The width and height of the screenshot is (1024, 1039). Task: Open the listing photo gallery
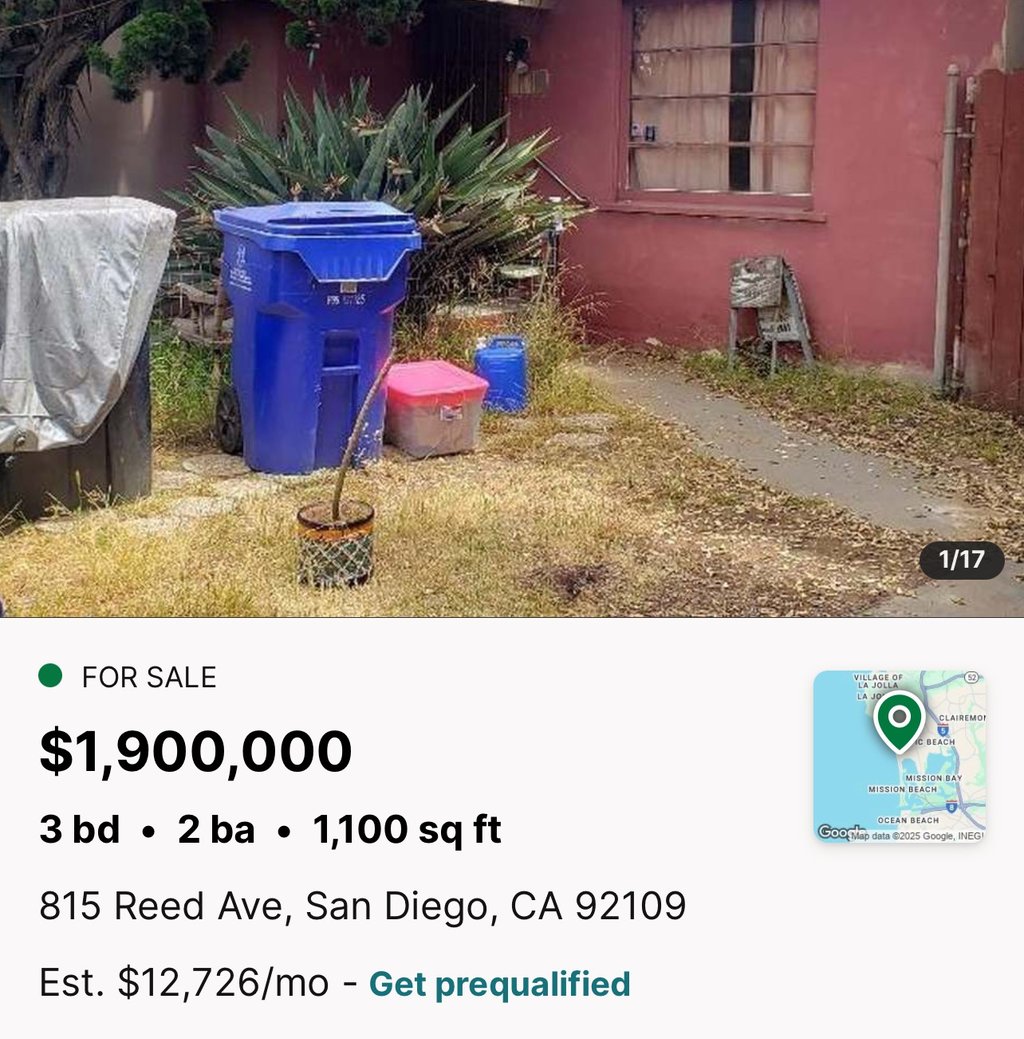tap(511, 308)
